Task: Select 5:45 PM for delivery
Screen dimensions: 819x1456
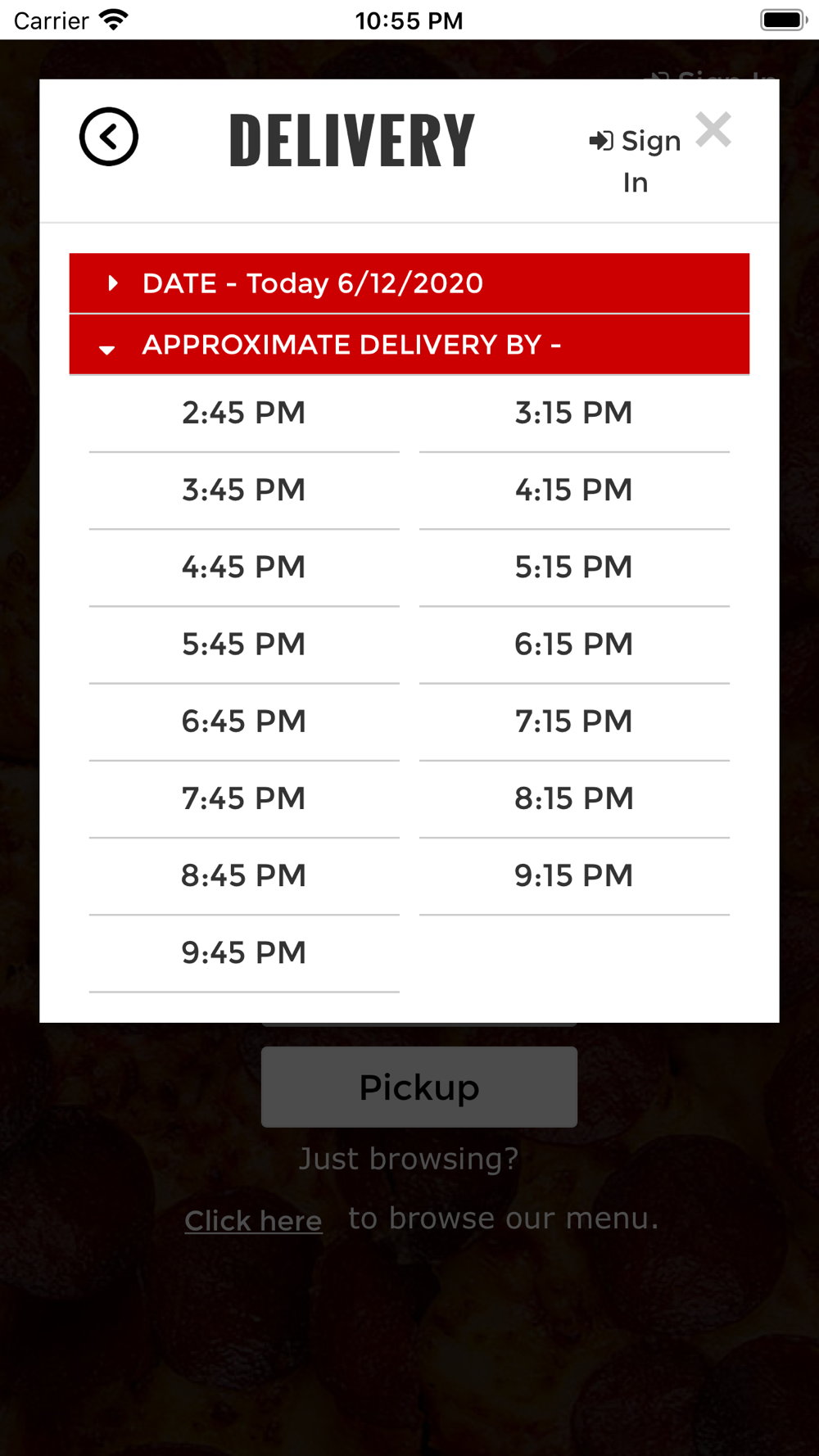Action: click(244, 644)
